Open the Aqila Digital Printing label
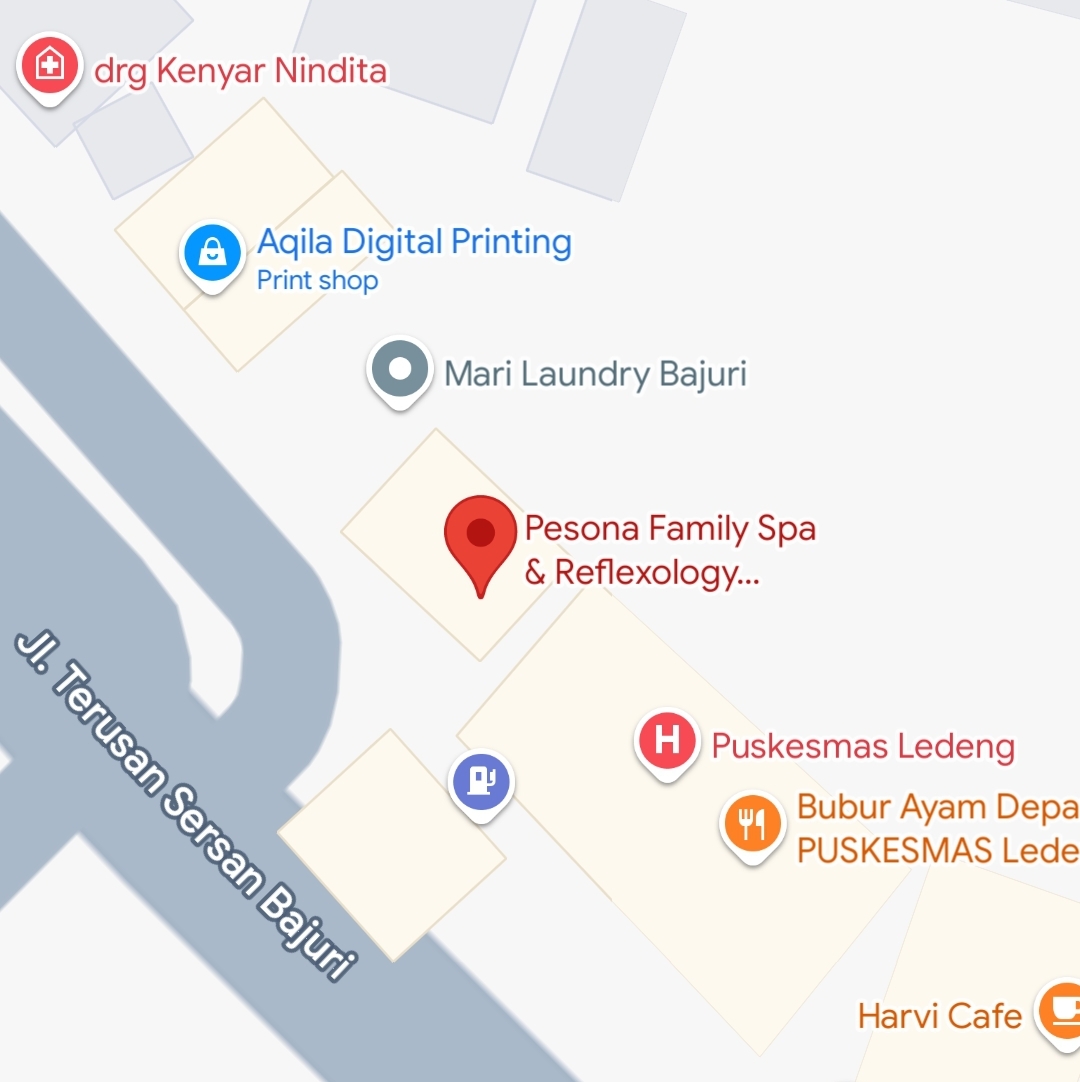This screenshot has height=1082, width=1080. pyautogui.click(x=413, y=241)
